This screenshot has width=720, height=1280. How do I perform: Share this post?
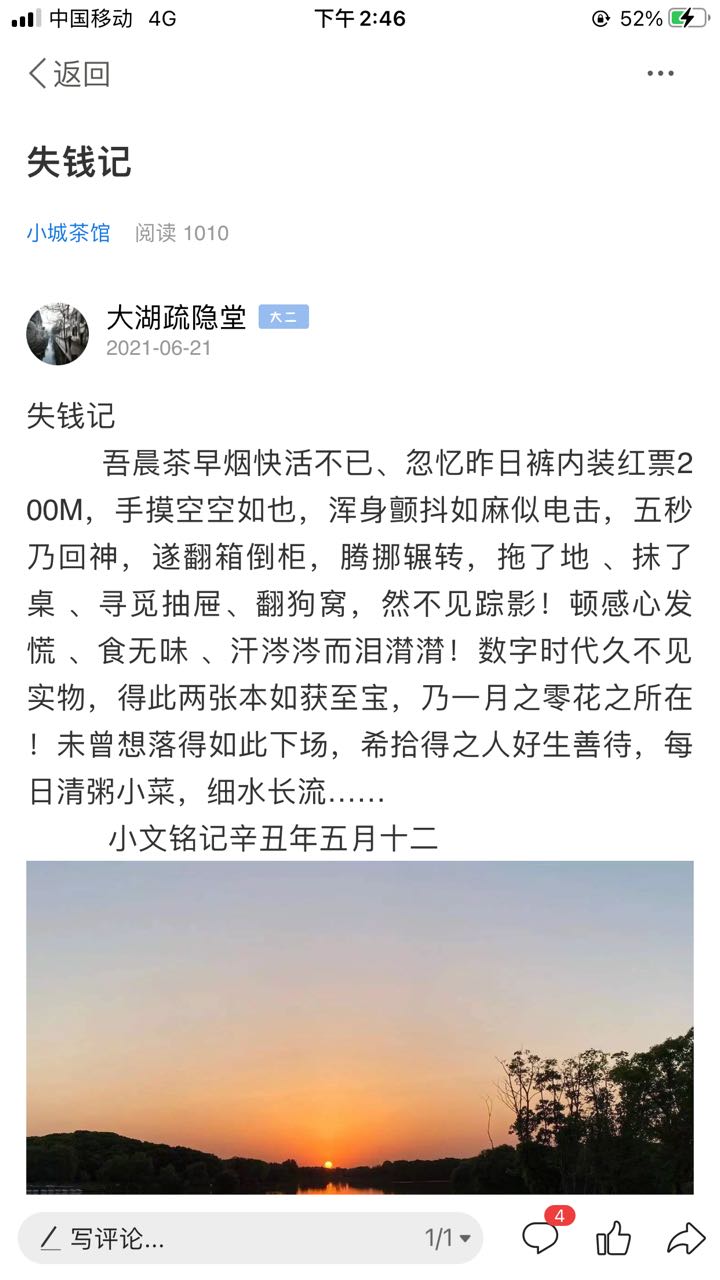tap(686, 1238)
